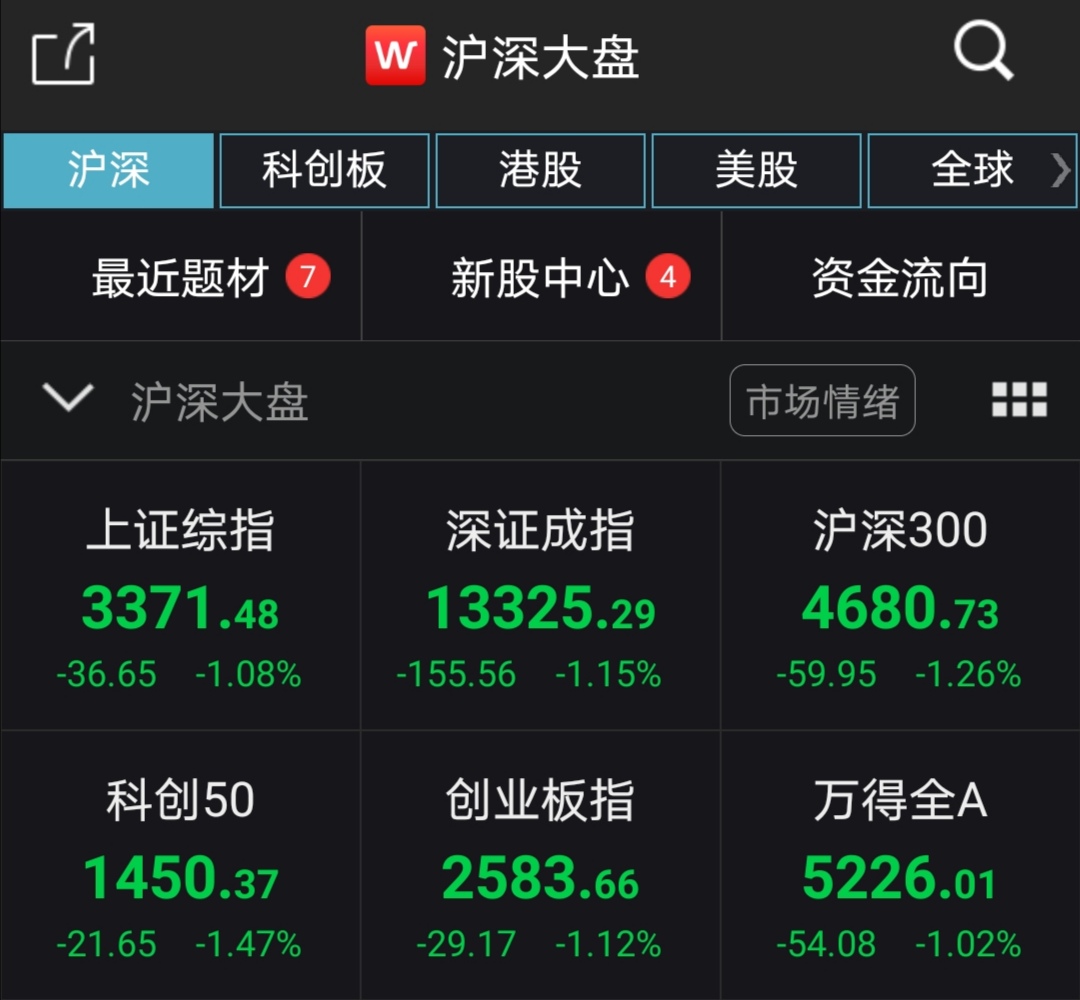
Task: Open 上证综指 index card
Action: click(x=180, y=596)
